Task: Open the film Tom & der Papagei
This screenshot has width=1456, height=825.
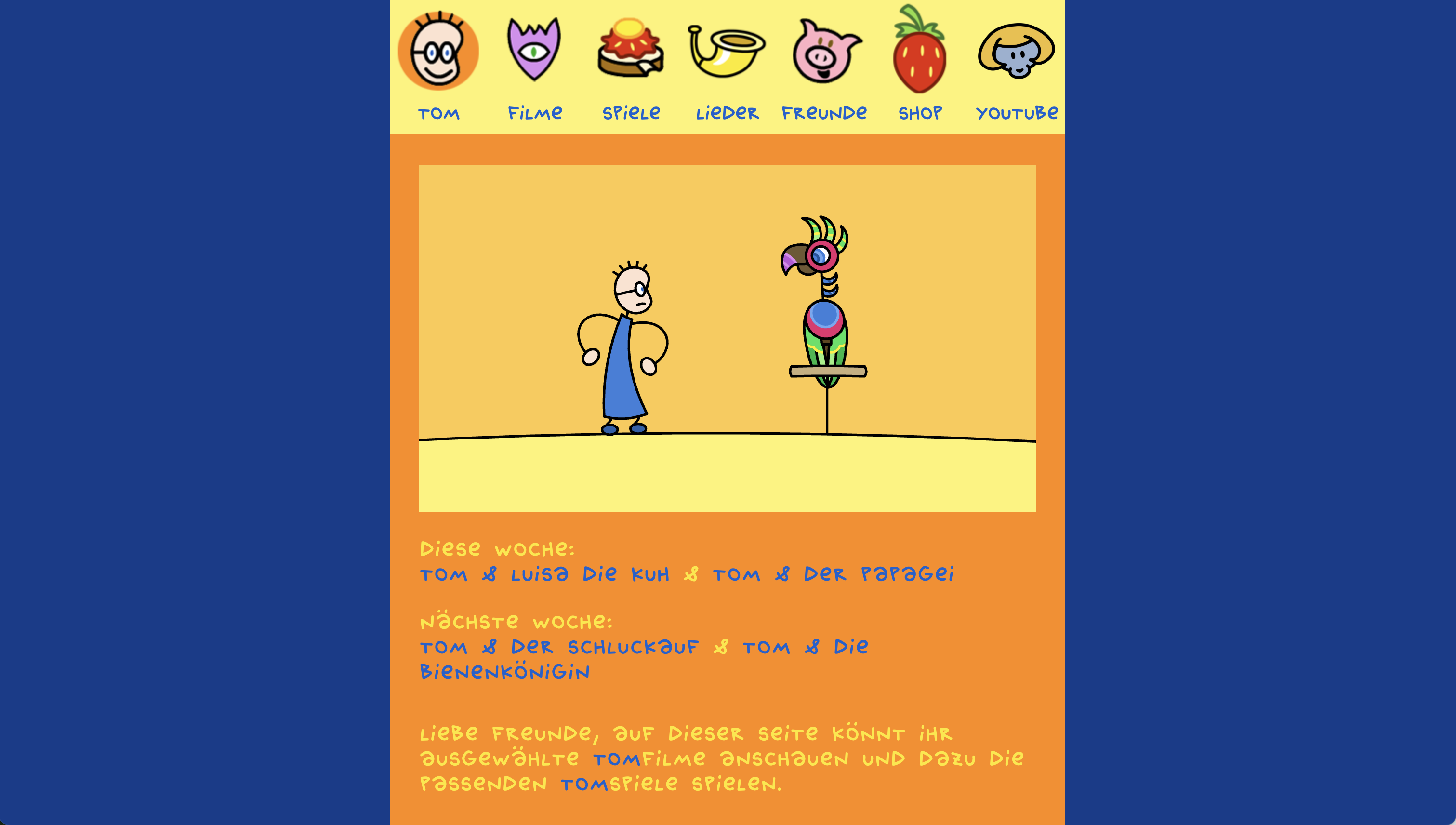Action: point(833,574)
